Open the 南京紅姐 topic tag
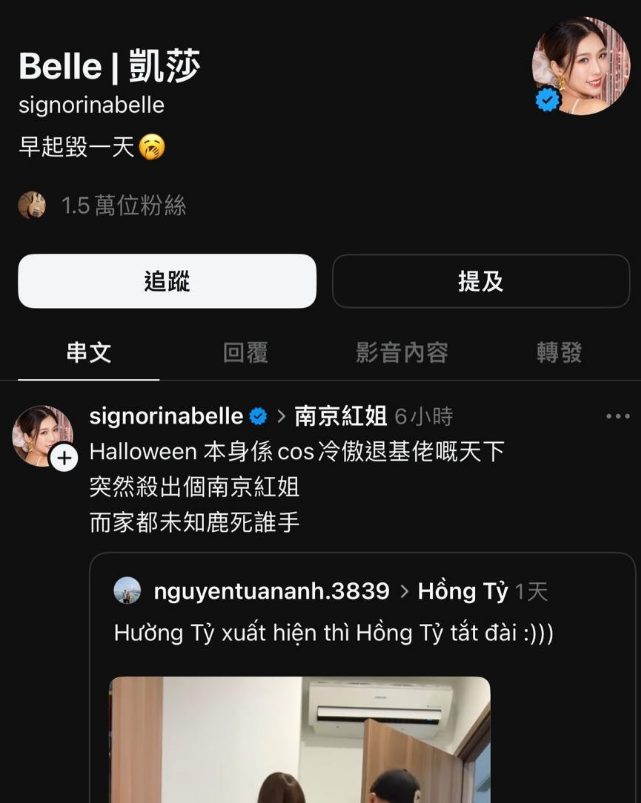 click(340, 416)
